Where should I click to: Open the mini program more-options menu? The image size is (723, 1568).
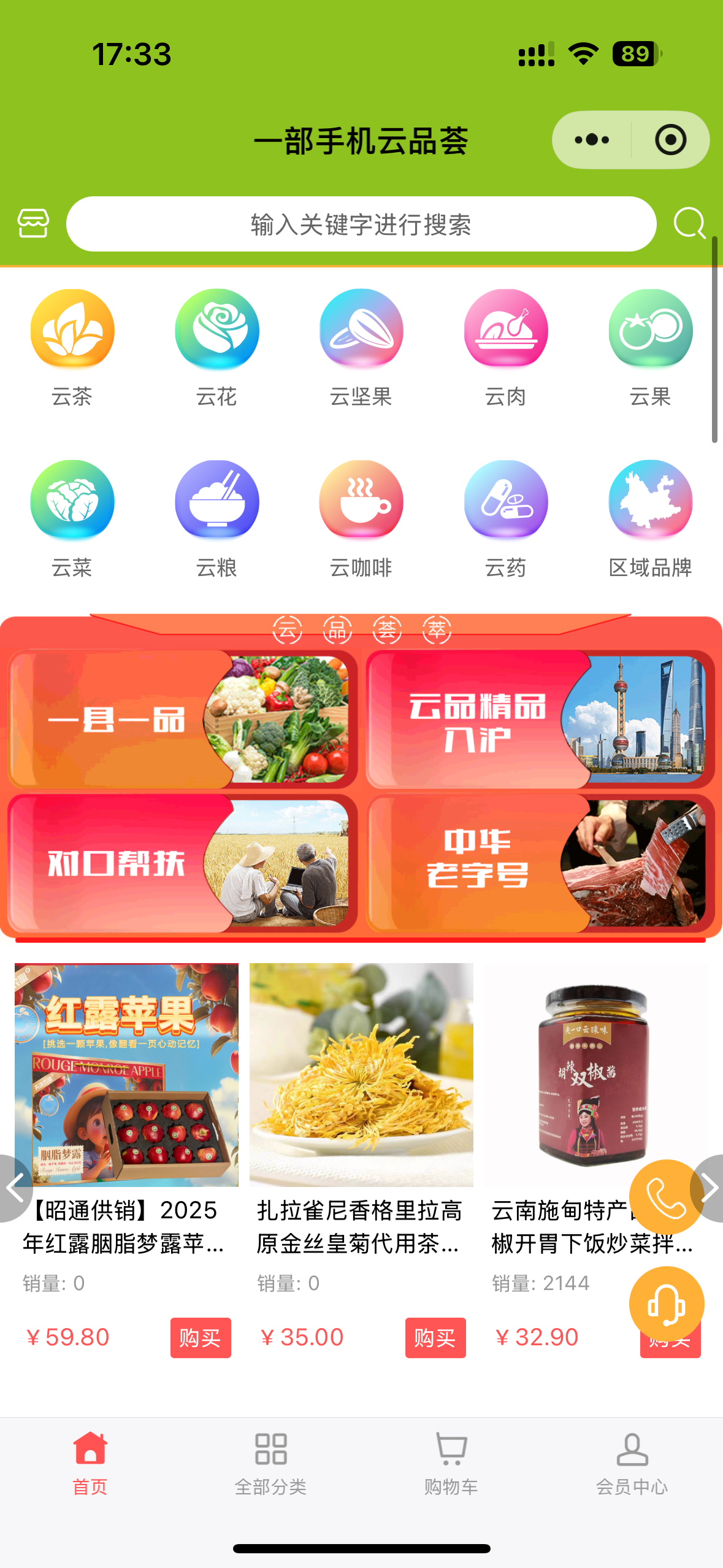(592, 140)
